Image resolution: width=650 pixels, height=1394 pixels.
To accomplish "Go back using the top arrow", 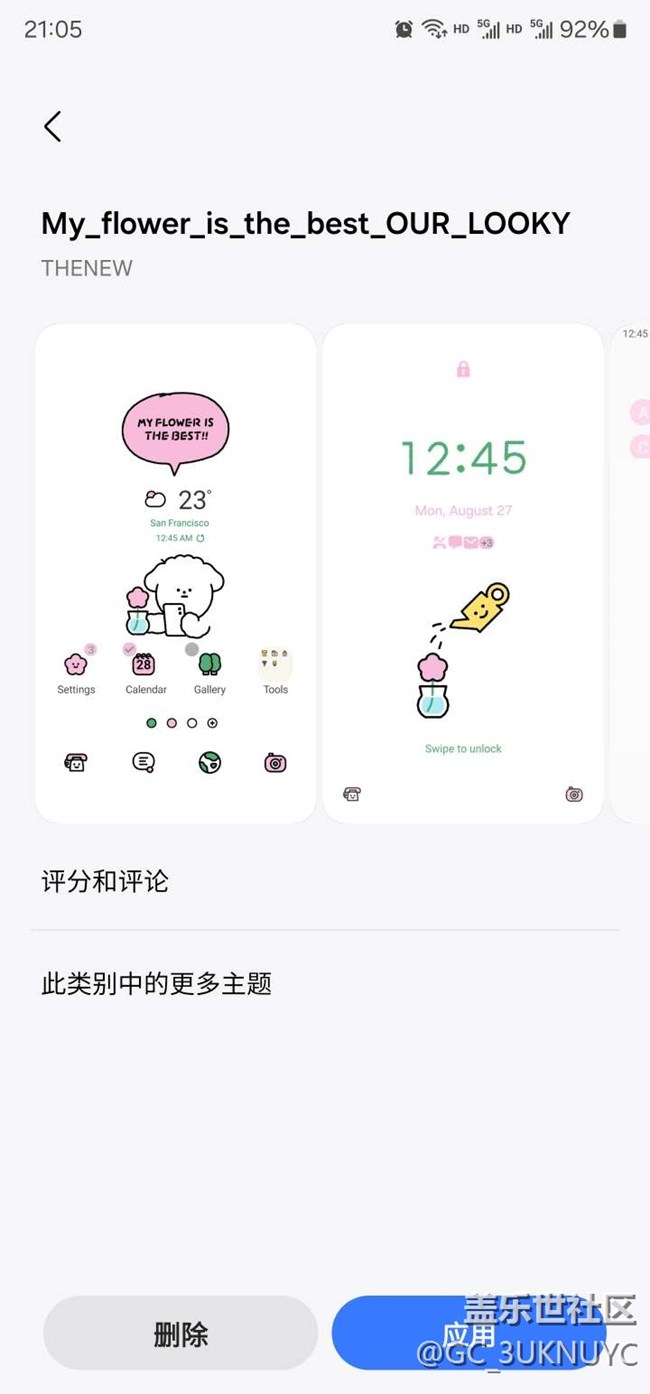I will pyautogui.click(x=52, y=127).
